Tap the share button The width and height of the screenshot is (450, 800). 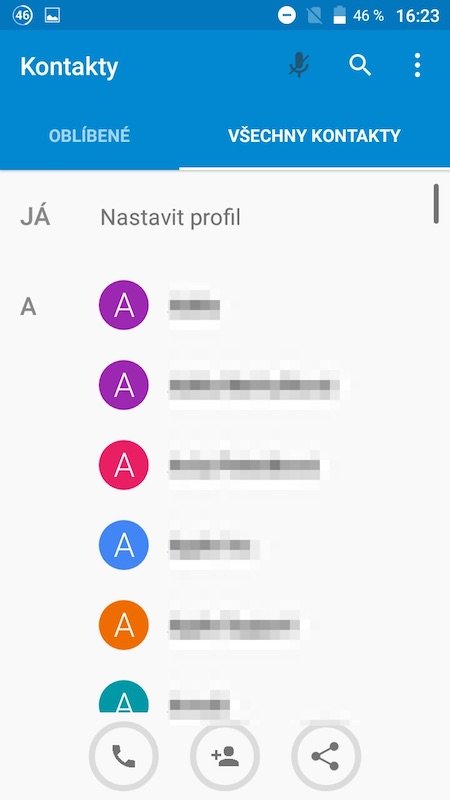(x=326, y=756)
